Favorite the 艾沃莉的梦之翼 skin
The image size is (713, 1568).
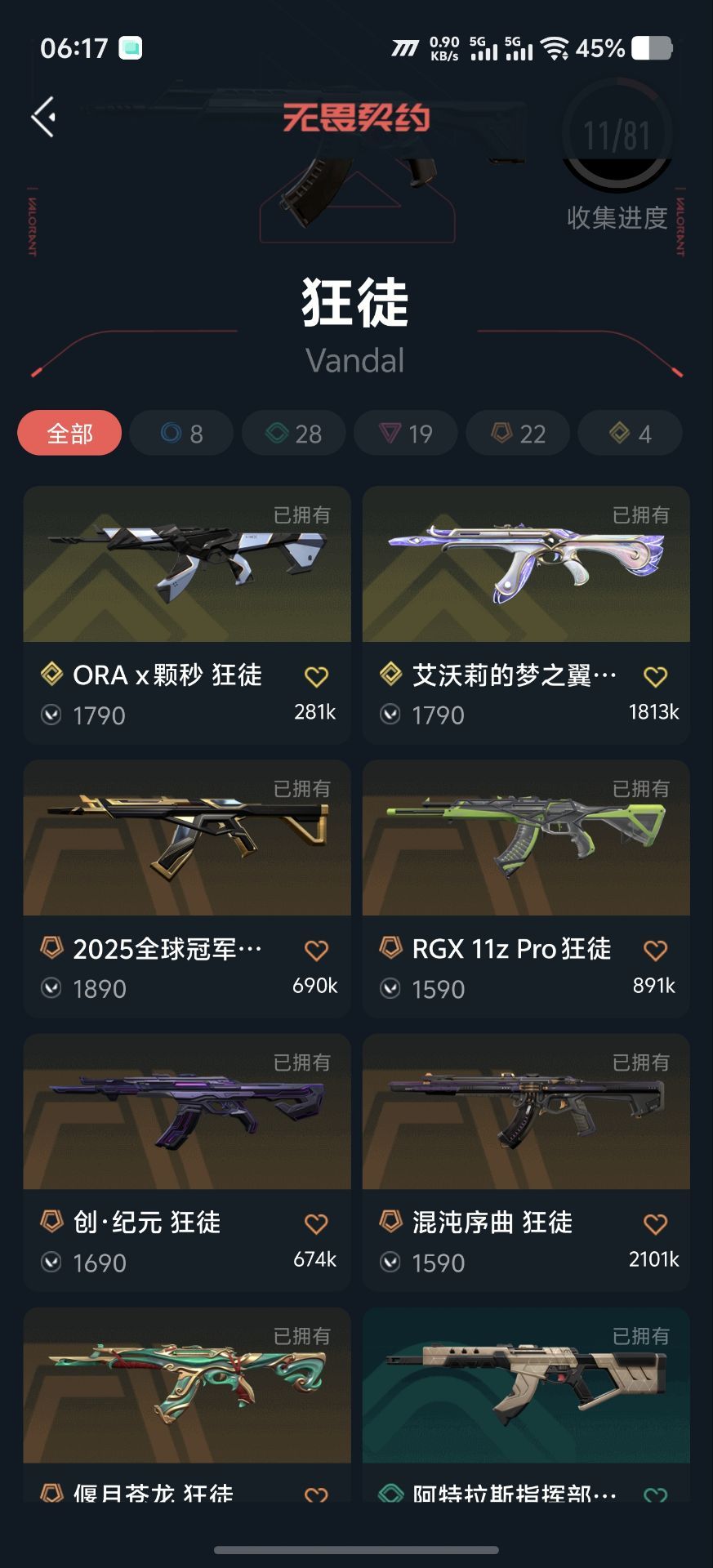tap(655, 676)
